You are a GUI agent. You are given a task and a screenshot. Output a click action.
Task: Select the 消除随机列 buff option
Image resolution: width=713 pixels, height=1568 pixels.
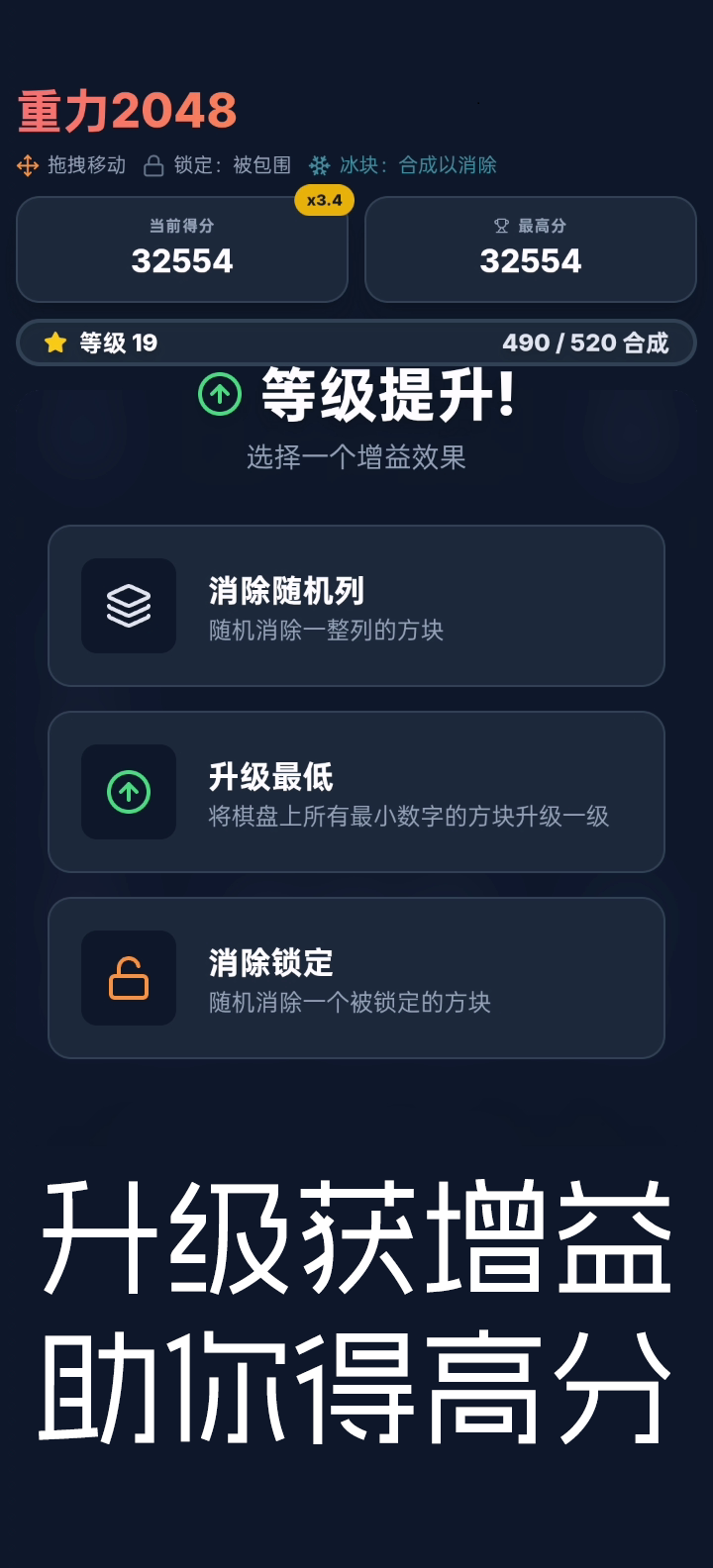coord(356,606)
